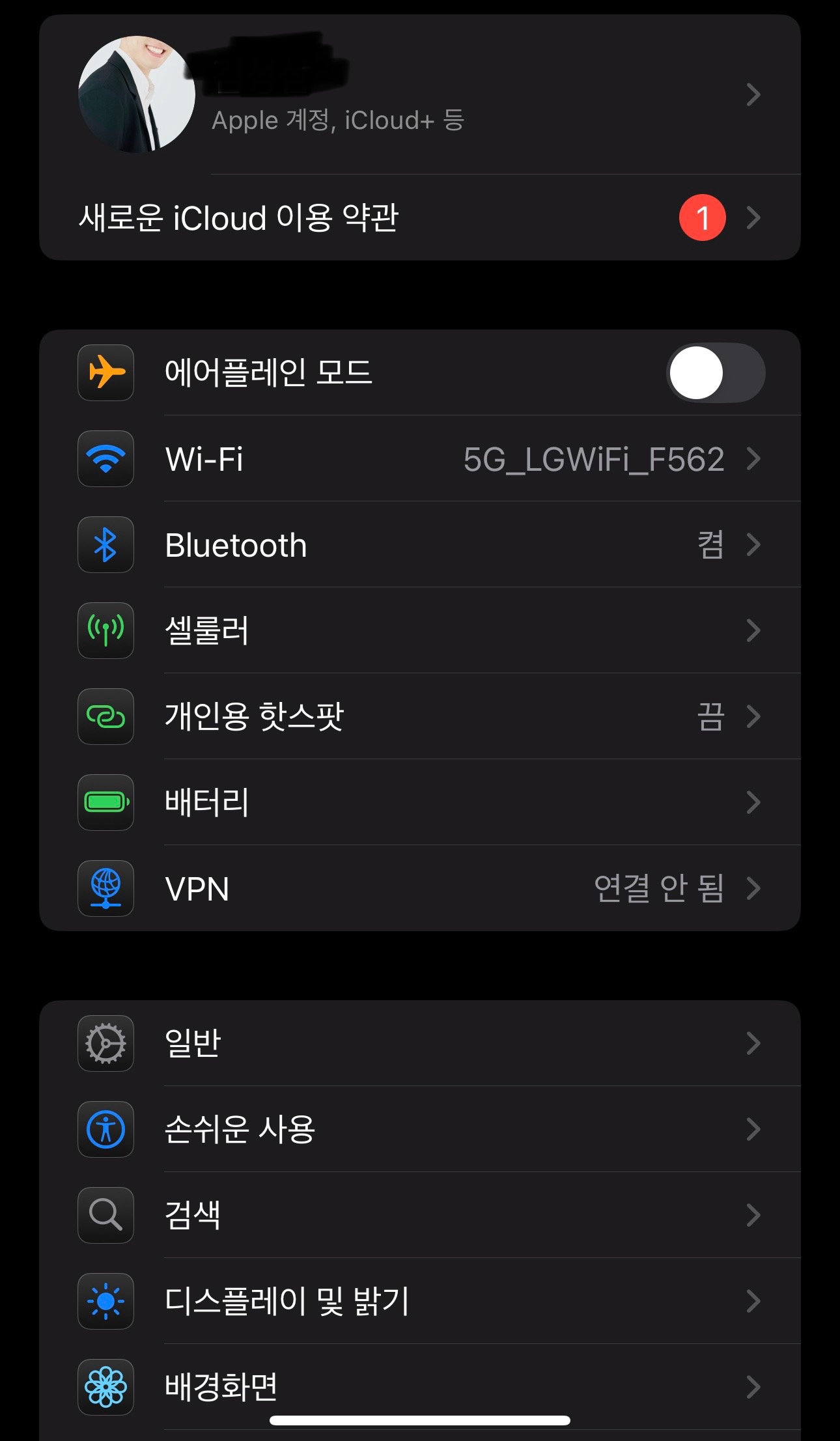Open Wi-Fi settings
The height and width of the screenshot is (1441, 840).
419,459
